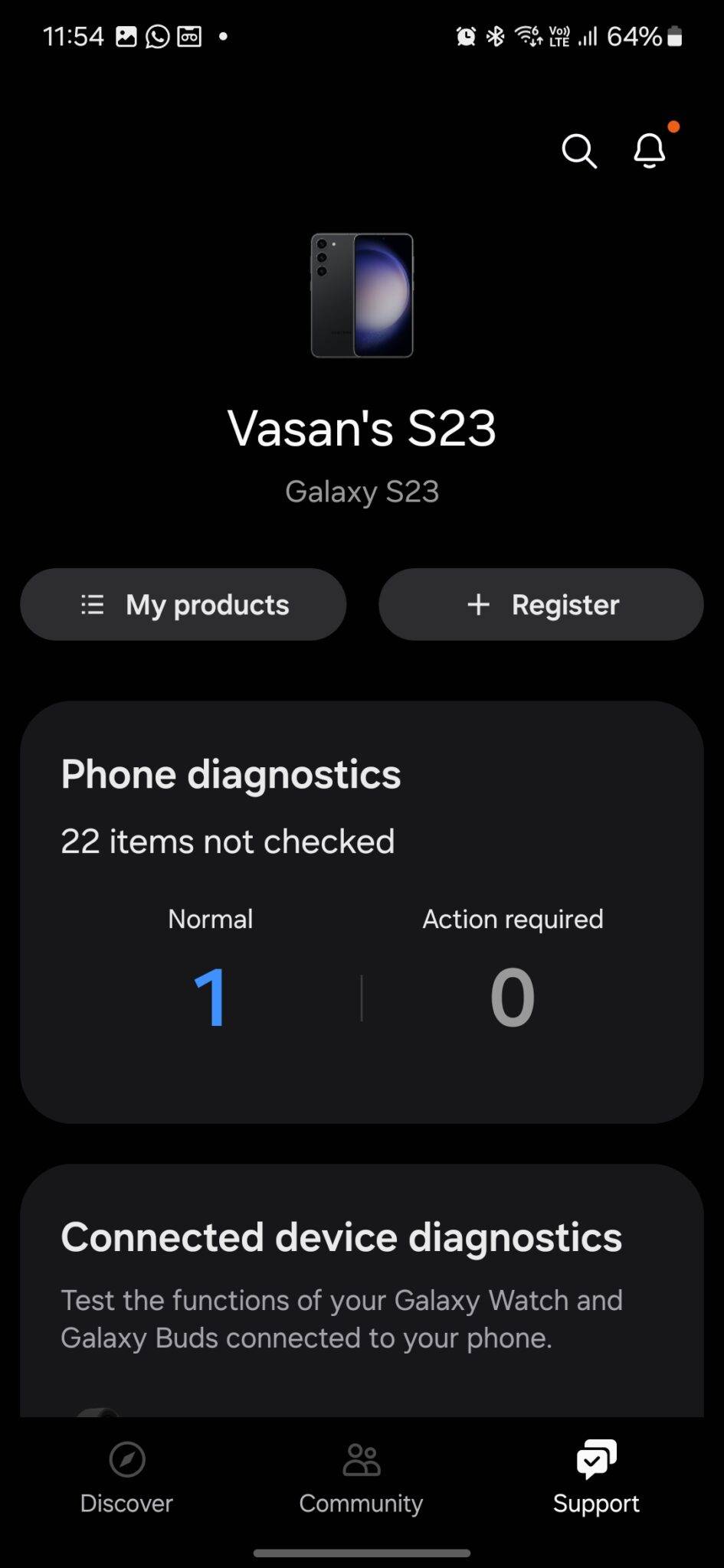Open the search icon
Screen dimensions: 724x1568
click(x=578, y=151)
